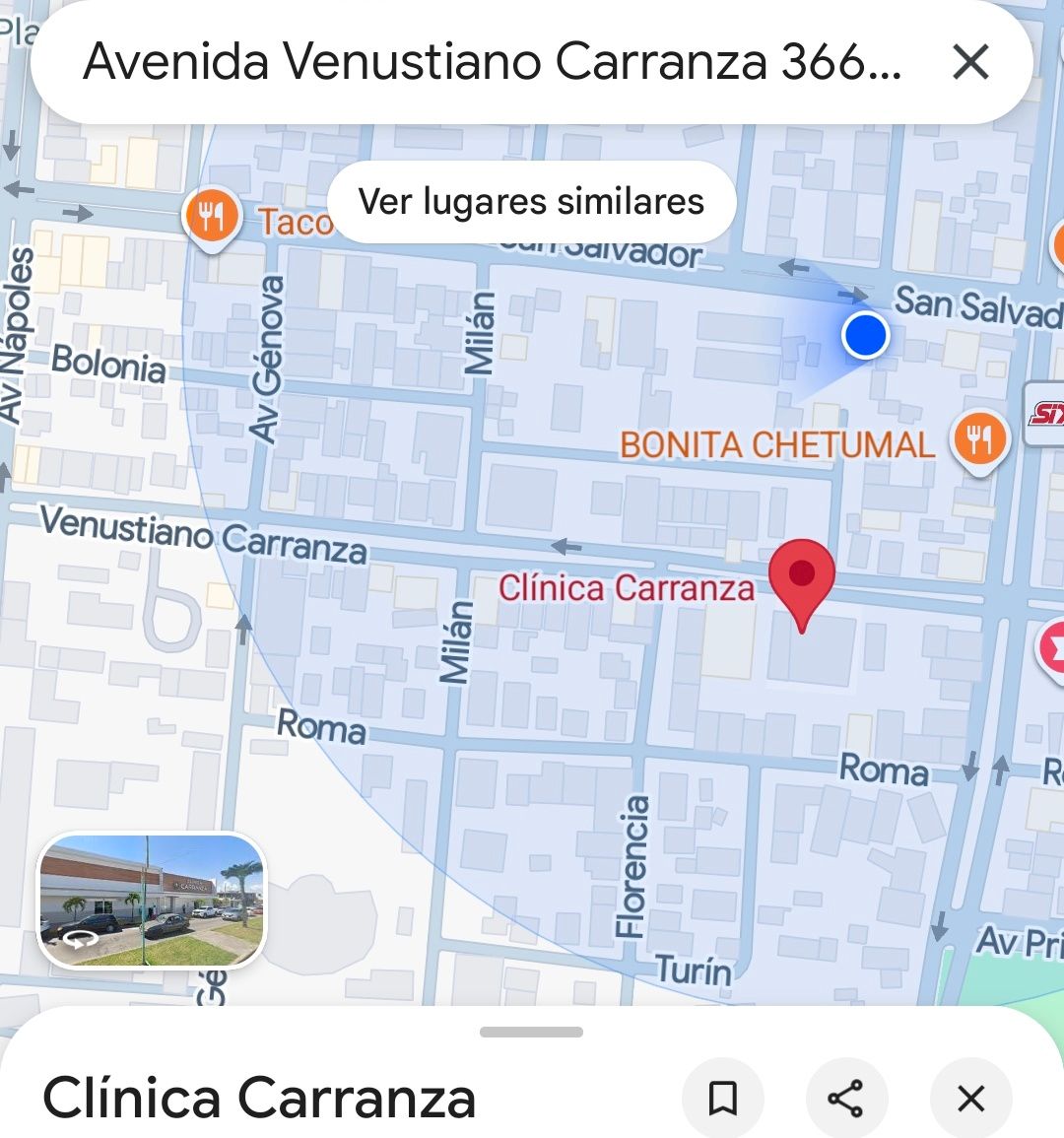Image resolution: width=1064 pixels, height=1138 pixels.
Task: Share the Clínica Carranza location
Action: (x=846, y=1098)
